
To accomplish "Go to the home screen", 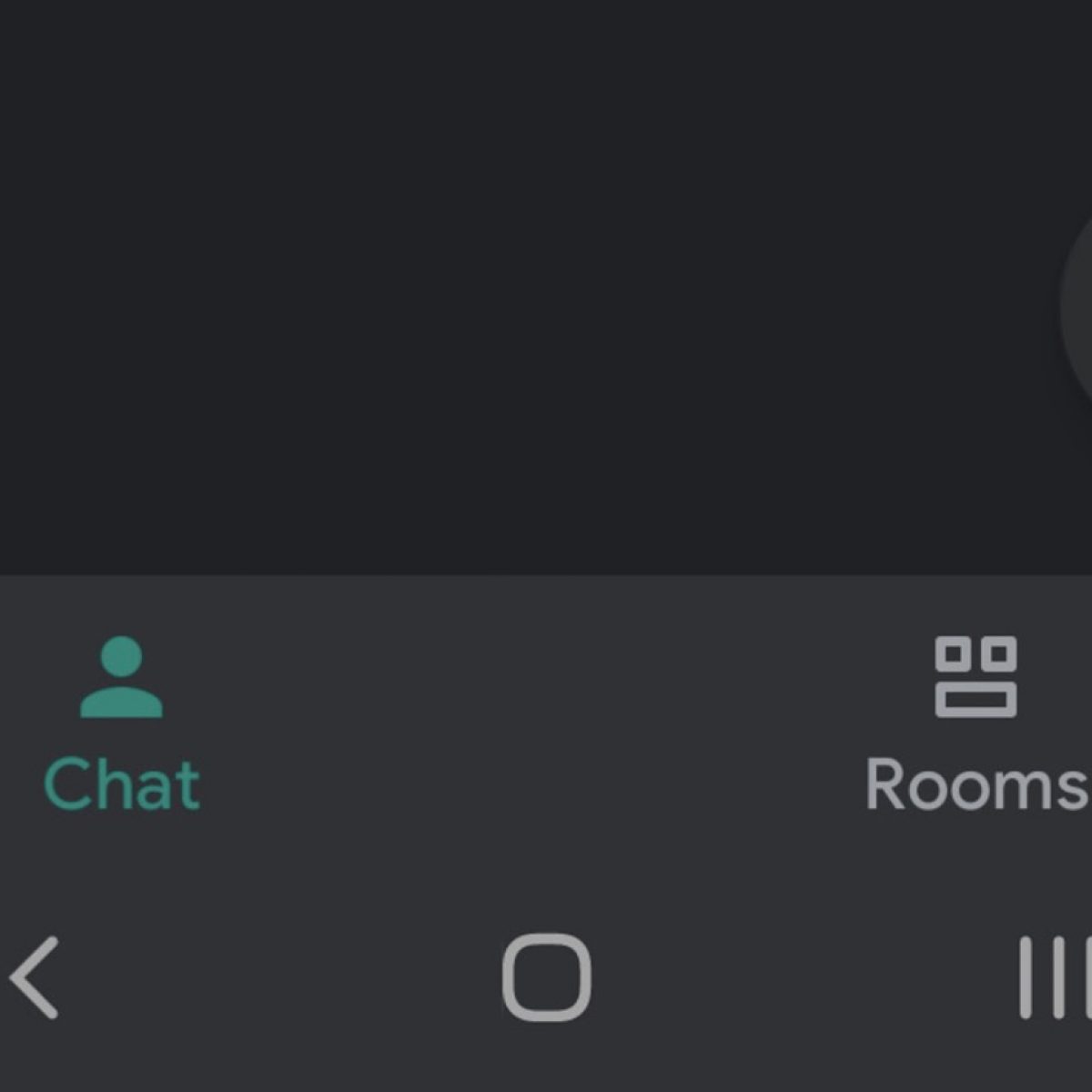I will pos(546,977).
